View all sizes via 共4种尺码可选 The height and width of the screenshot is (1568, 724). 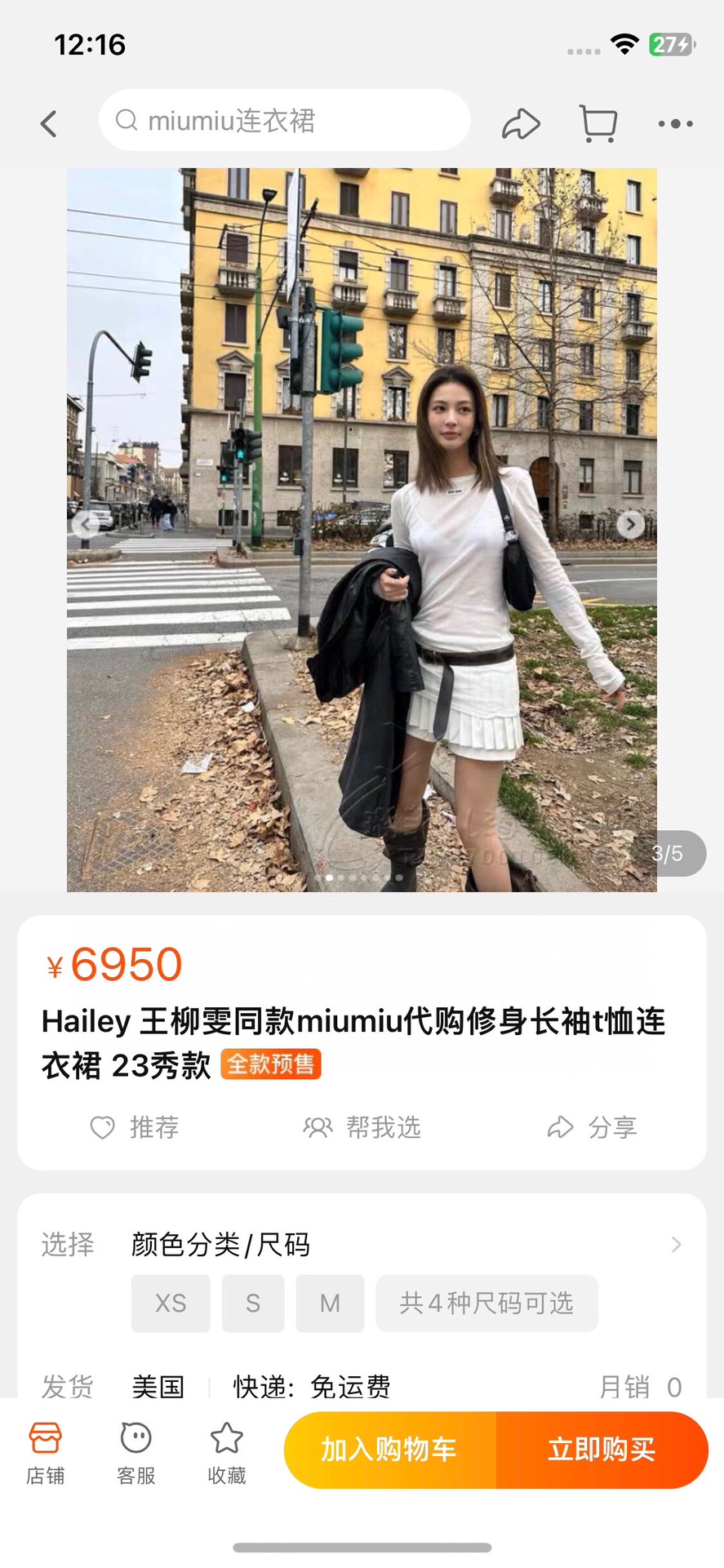pos(486,1303)
